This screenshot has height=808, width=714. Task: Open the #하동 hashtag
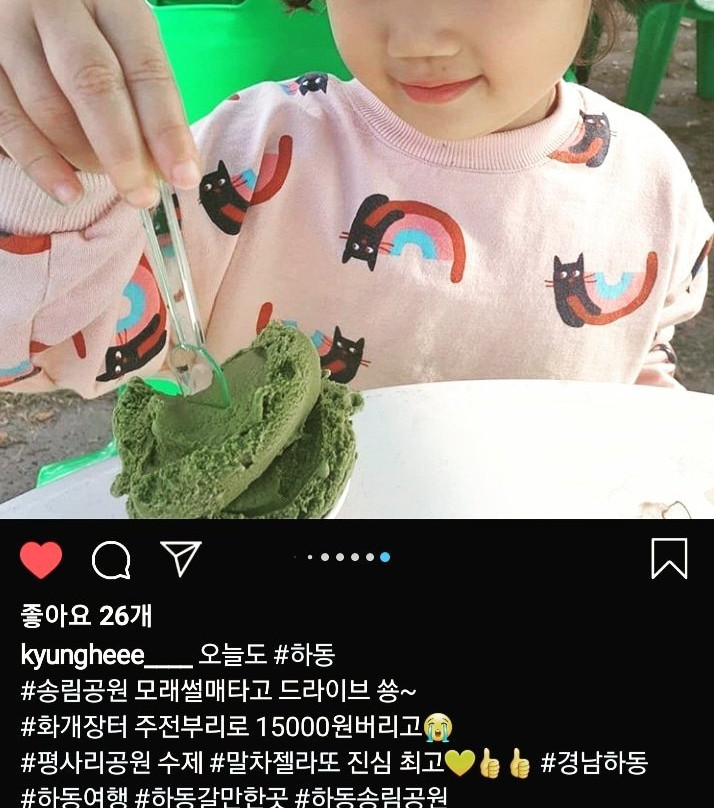304,656
